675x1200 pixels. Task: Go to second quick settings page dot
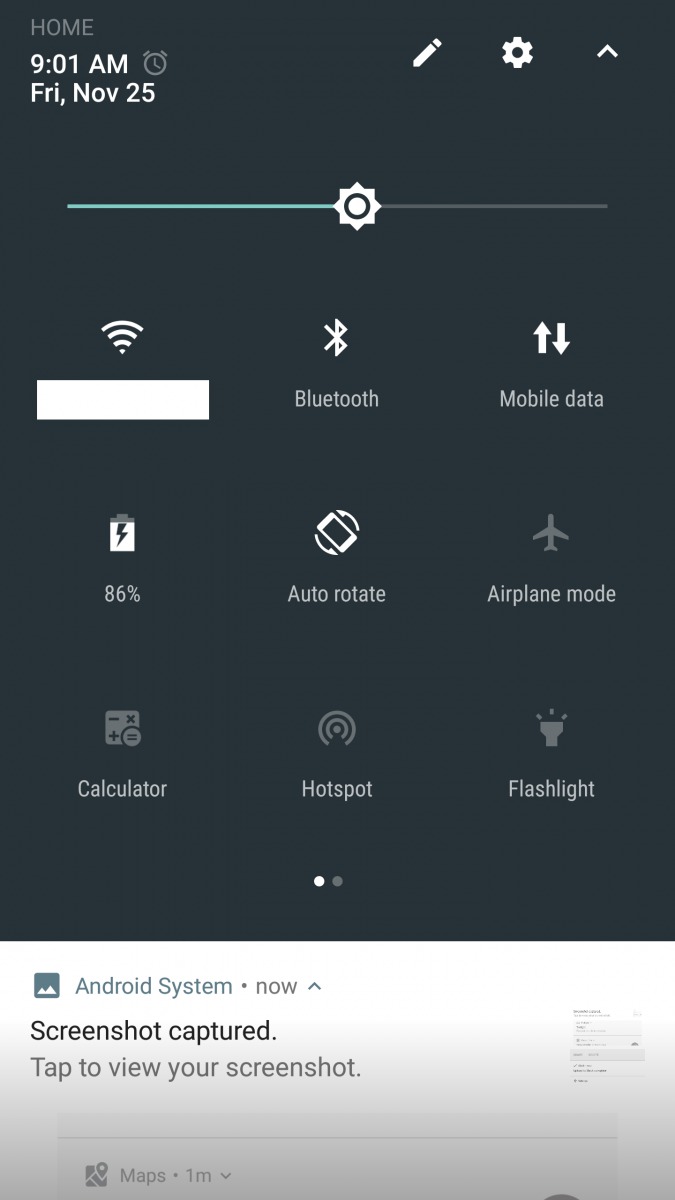tap(338, 881)
